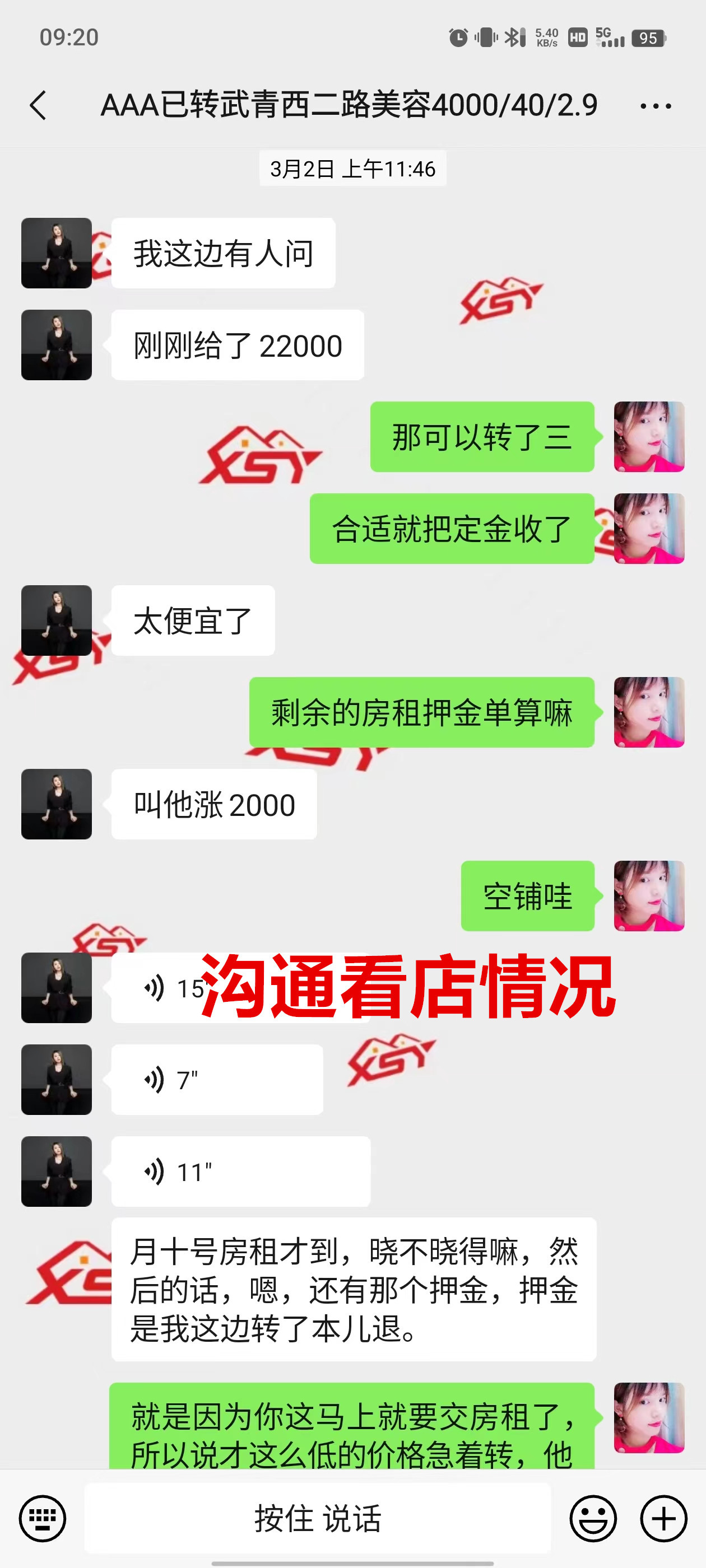Go back from the chat

(38, 105)
